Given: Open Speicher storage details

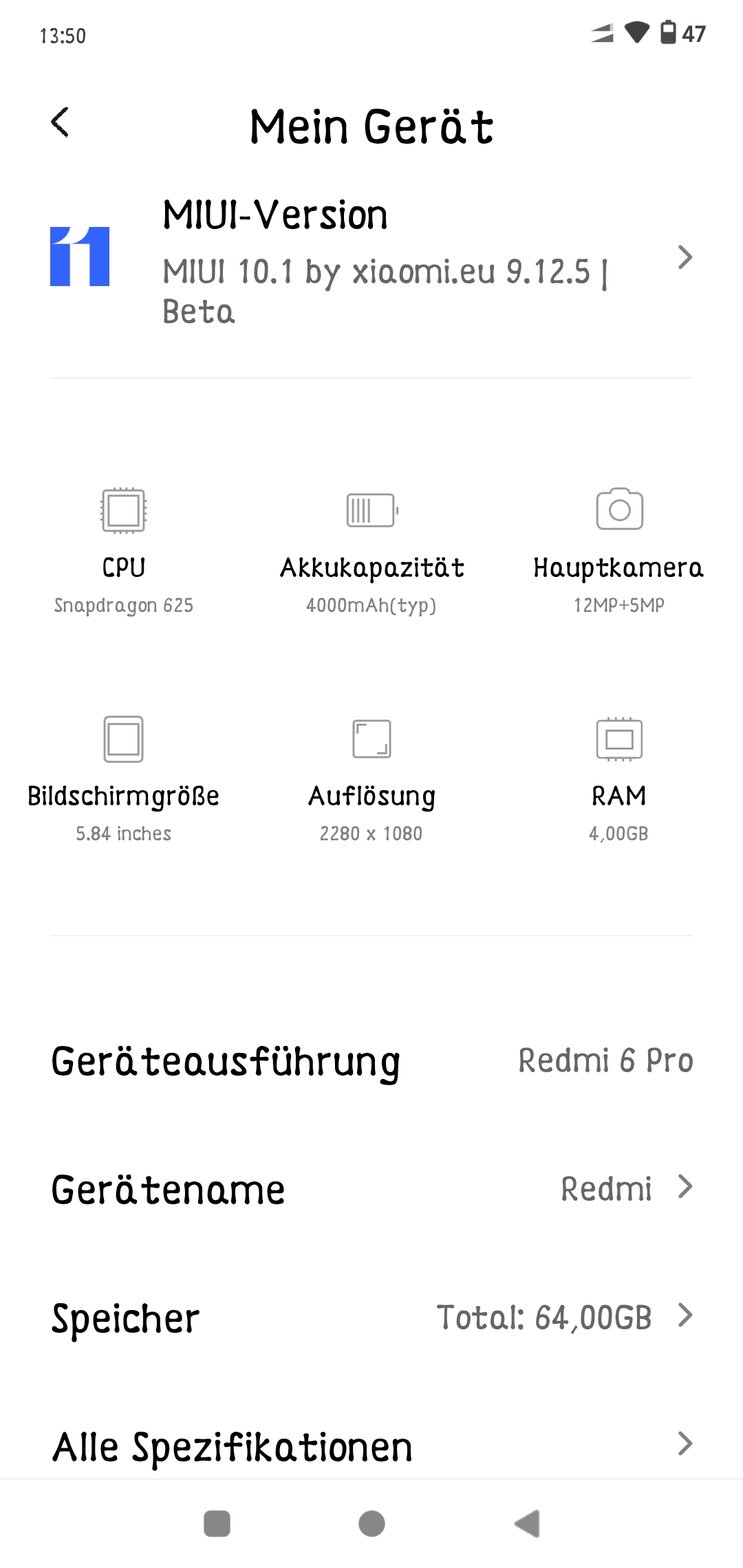Looking at the screenshot, I should coord(371,1317).
